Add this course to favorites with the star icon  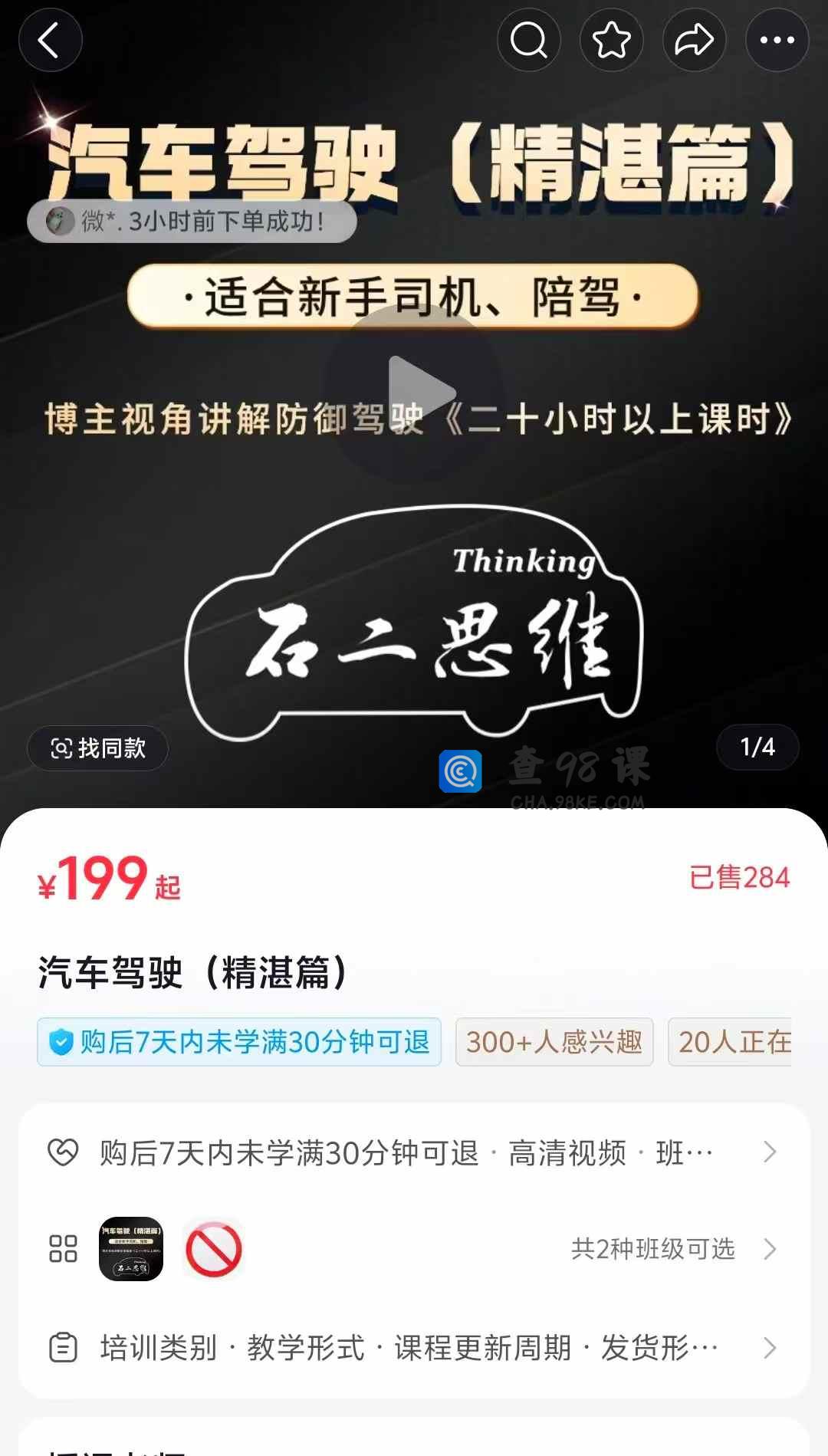pos(611,41)
